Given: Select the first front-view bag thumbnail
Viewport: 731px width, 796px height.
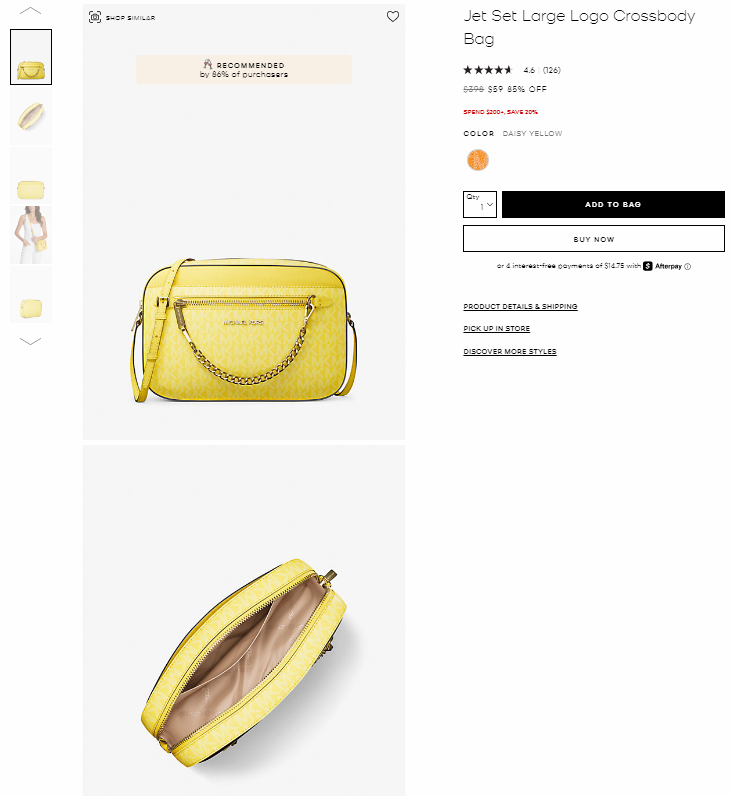Looking at the screenshot, I should tap(31, 57).
